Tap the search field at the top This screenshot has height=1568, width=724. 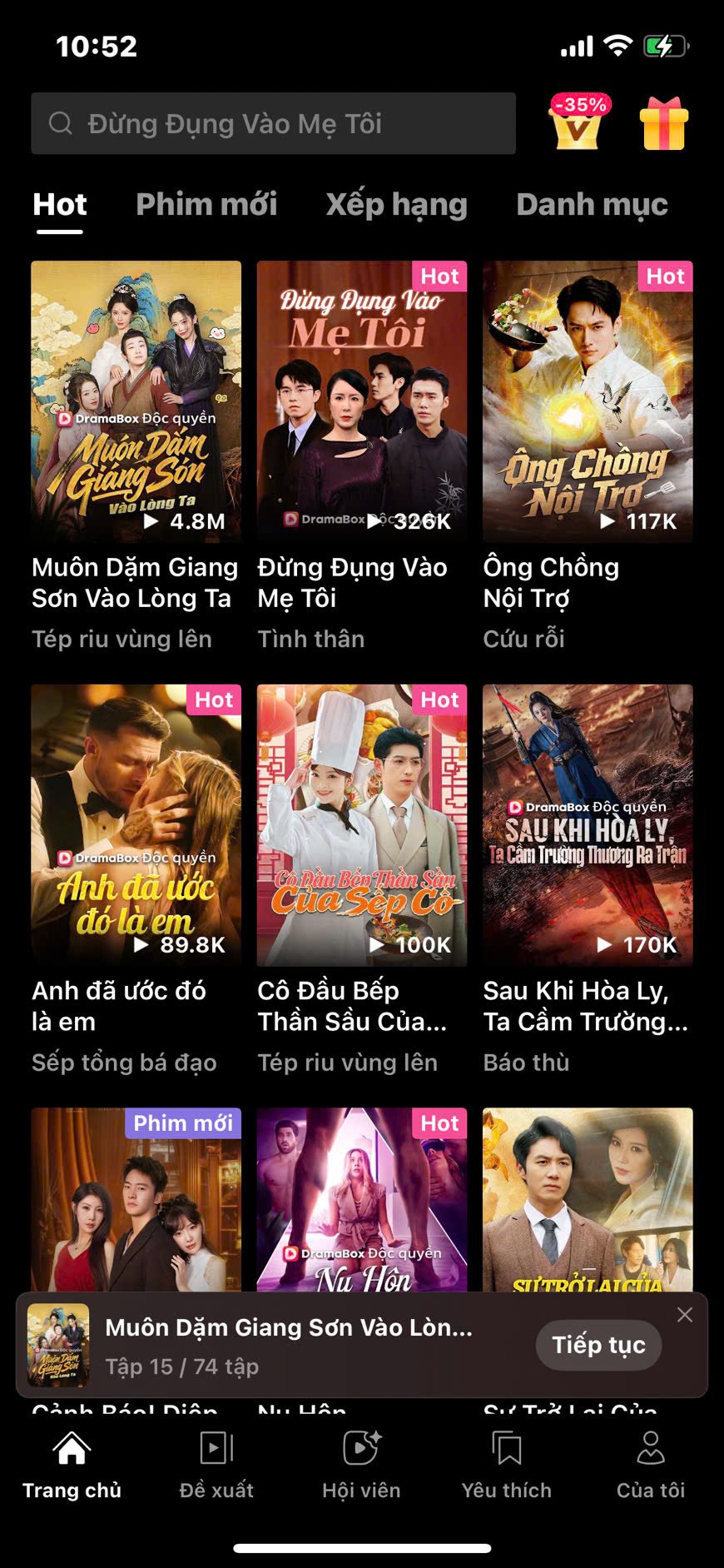[x=273, y=123]
